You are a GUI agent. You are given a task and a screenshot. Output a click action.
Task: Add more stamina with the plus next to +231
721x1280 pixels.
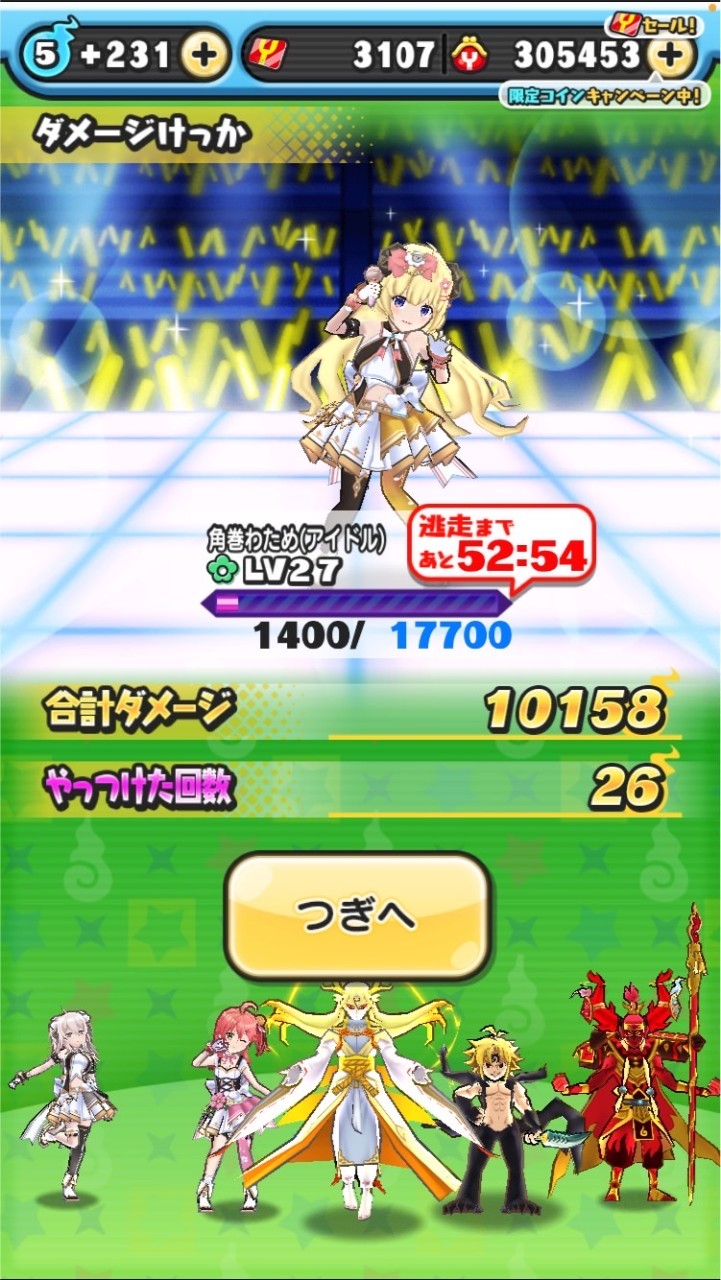(x=204, y=56)
